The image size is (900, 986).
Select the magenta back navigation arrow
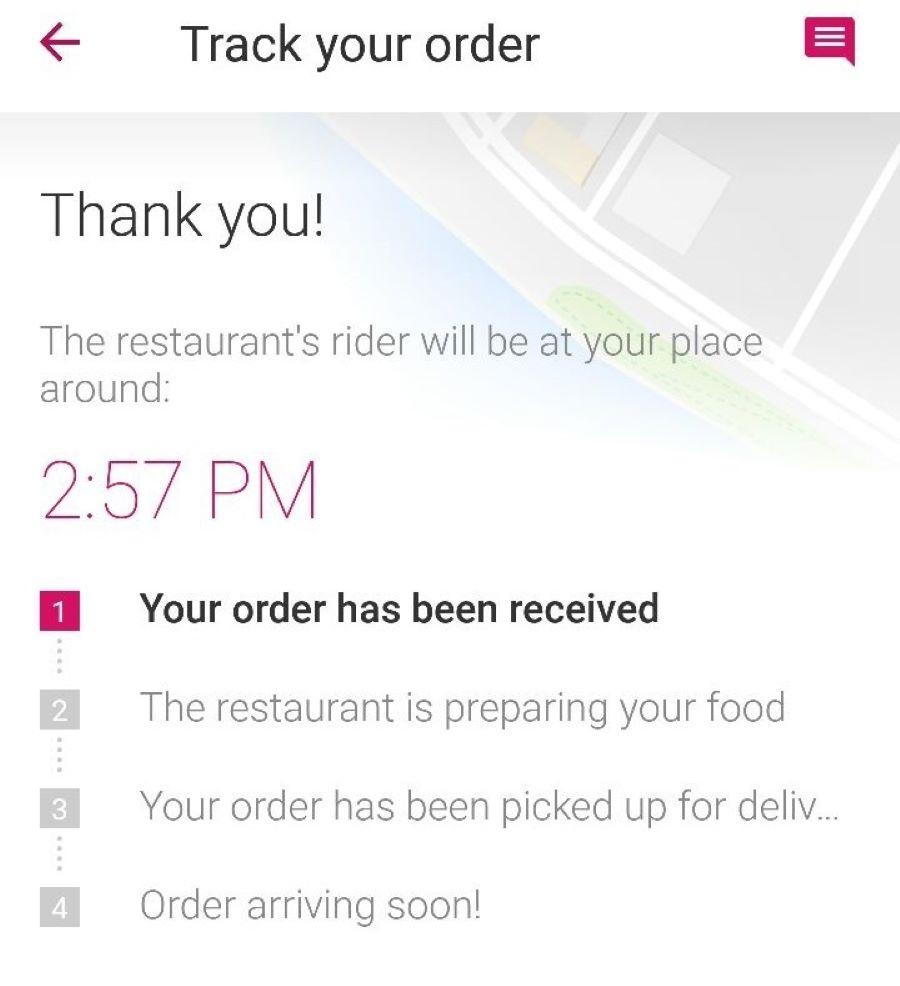click(x=60, y=42)
